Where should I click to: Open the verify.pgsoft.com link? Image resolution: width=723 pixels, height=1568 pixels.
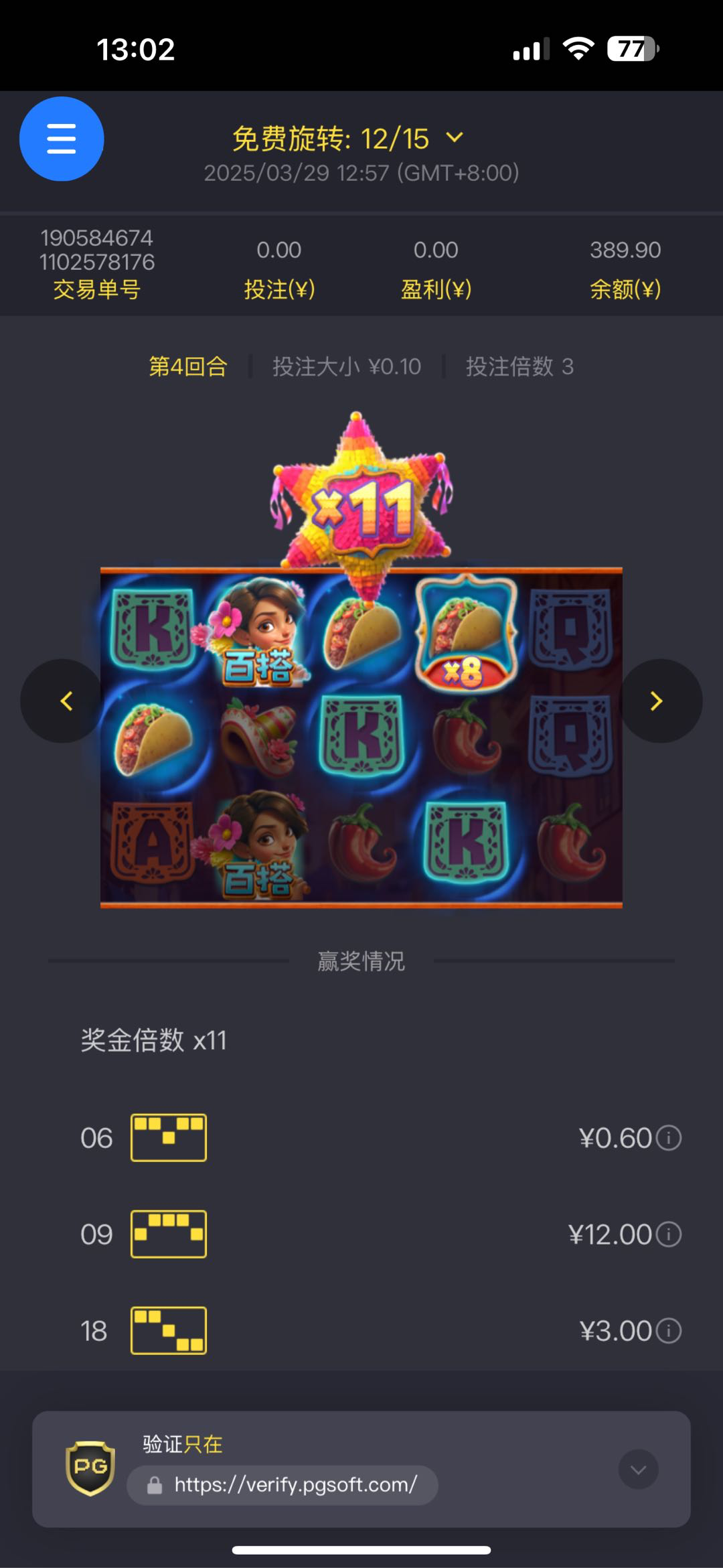click(295, 1485)
